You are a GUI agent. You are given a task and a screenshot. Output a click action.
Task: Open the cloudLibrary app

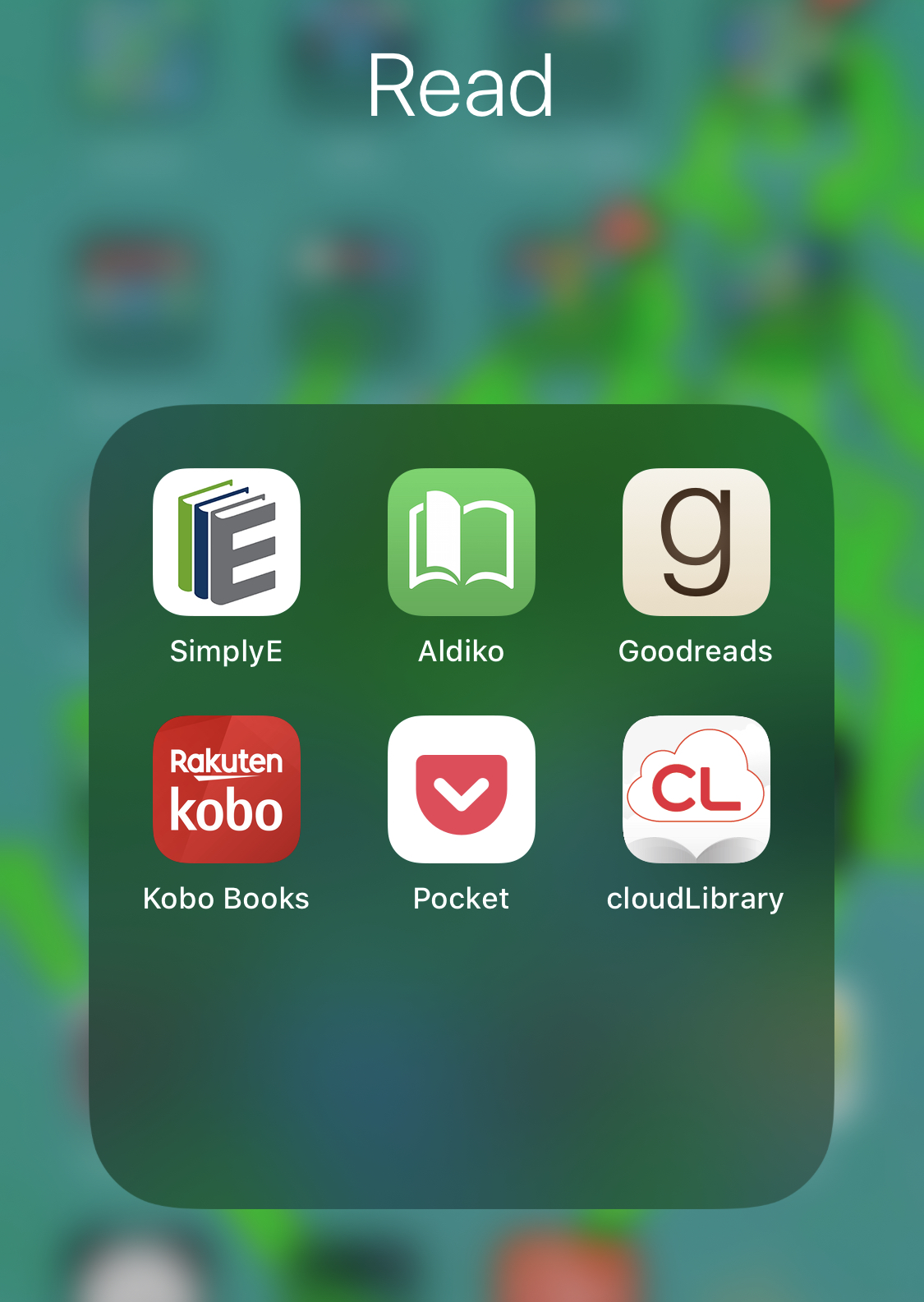click(x=696, y=789)
